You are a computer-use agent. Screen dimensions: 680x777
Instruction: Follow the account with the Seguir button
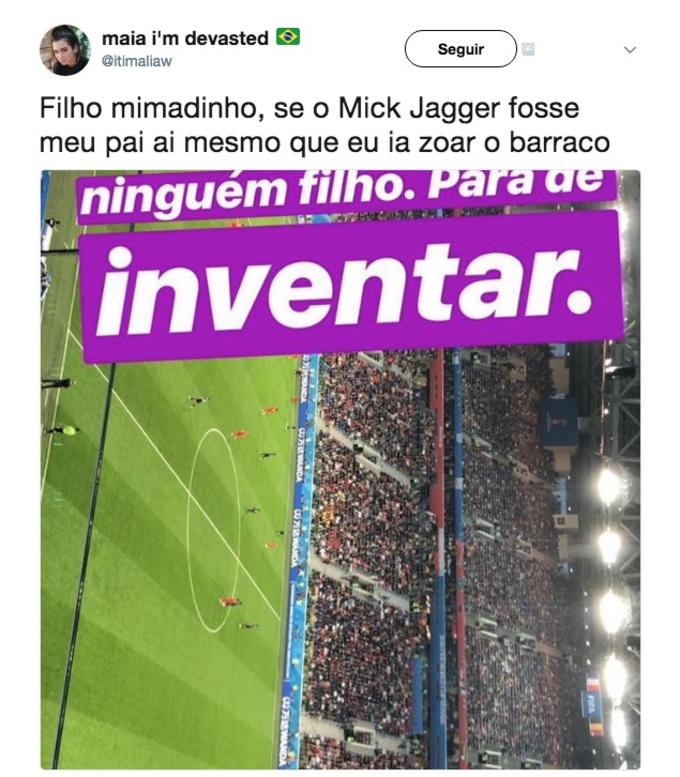click(460, 49)
